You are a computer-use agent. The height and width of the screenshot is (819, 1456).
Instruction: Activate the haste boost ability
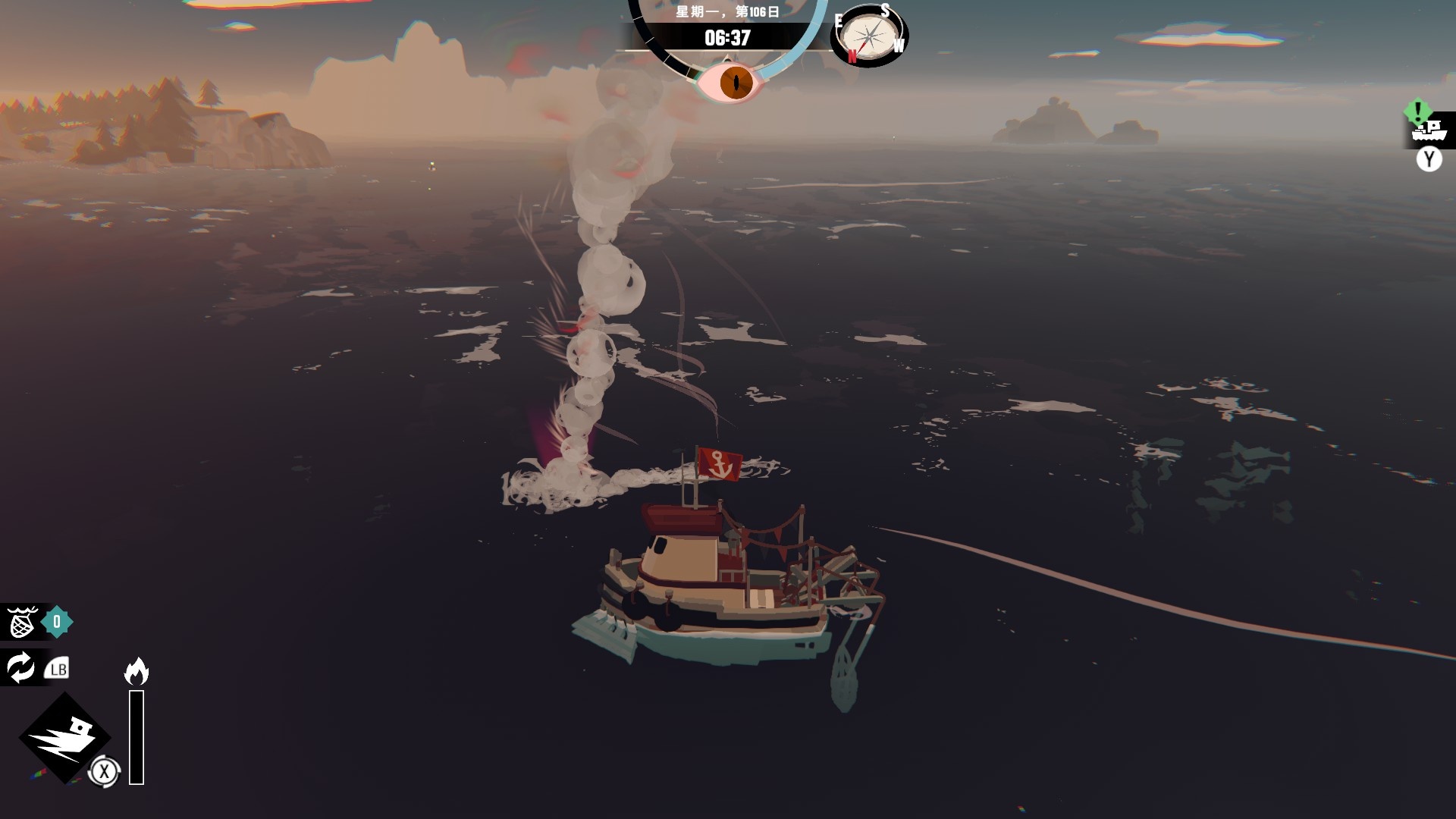[x=64, y=738]
